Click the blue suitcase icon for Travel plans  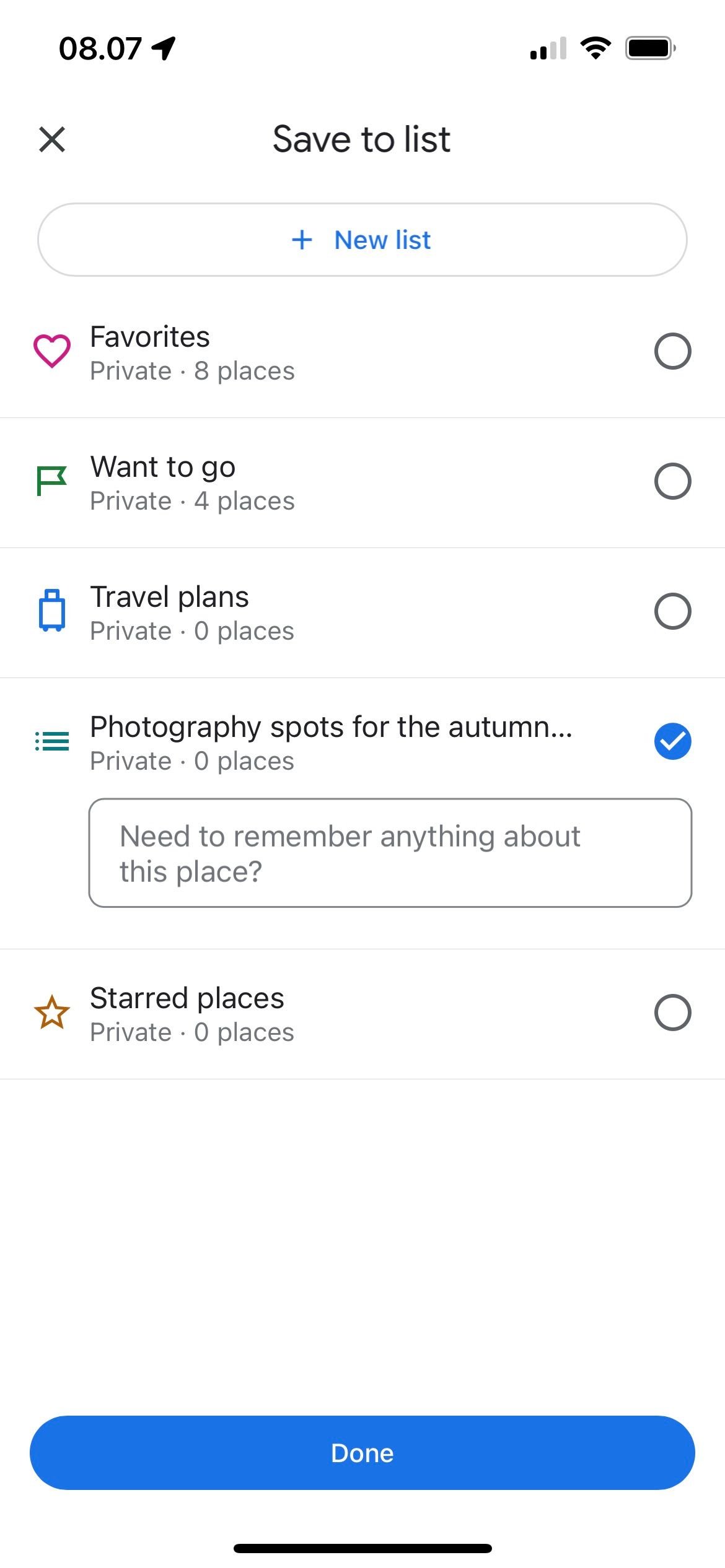[53, 612]
